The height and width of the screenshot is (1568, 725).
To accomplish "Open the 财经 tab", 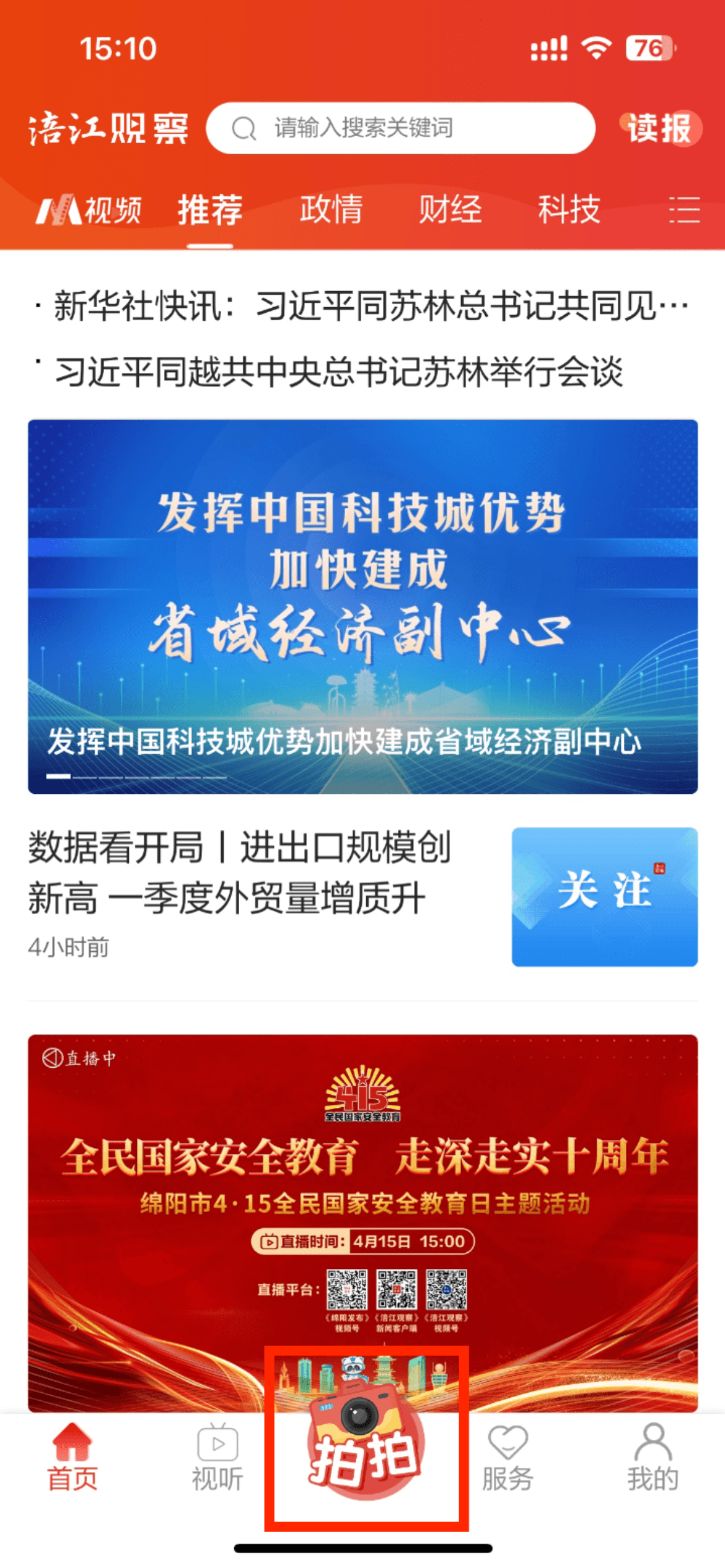I will point(450,210).
